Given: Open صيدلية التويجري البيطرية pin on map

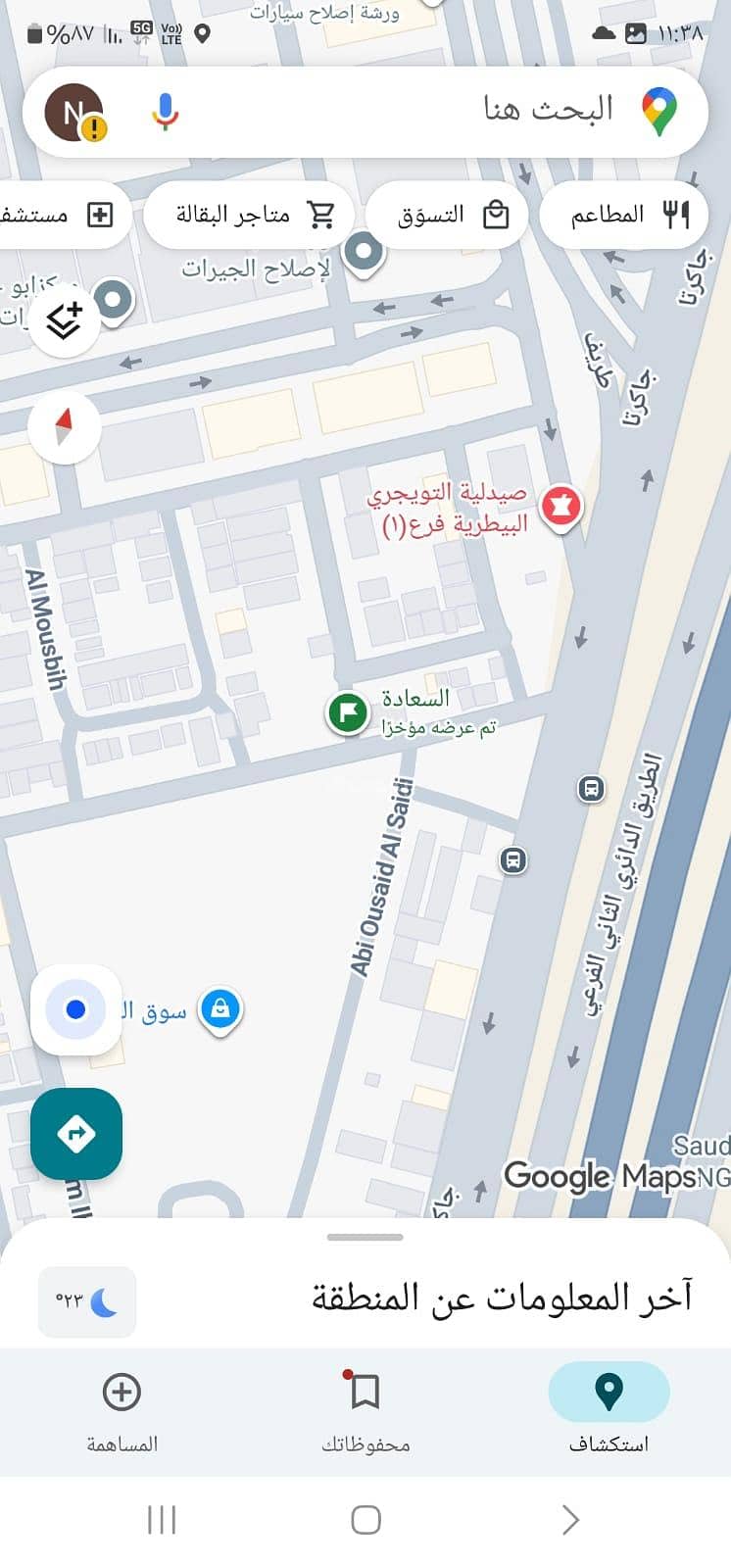Looking at the screenshot, I should tap(560, 507).
